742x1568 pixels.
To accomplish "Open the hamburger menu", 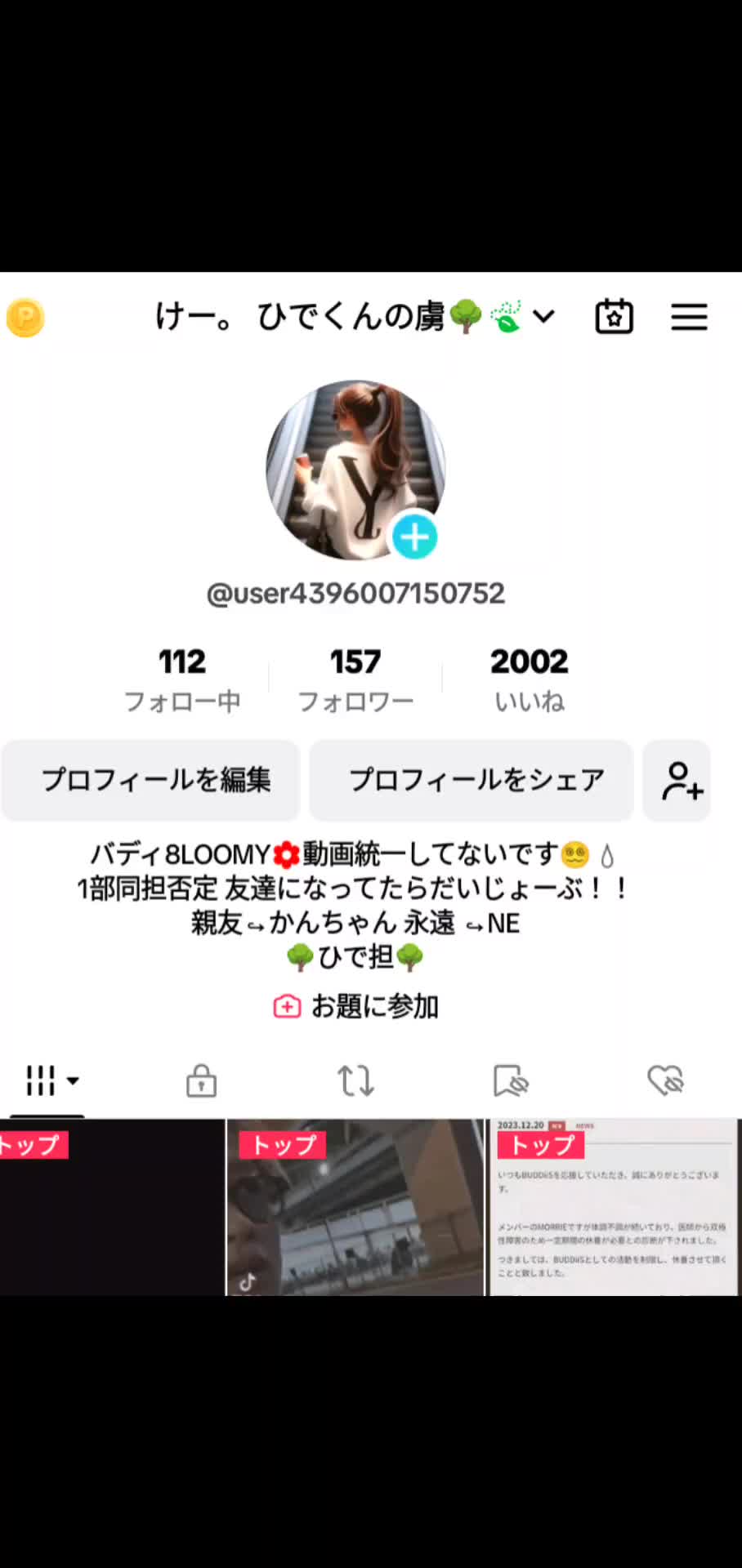I will pyautogui.click(x=689, y=317).
